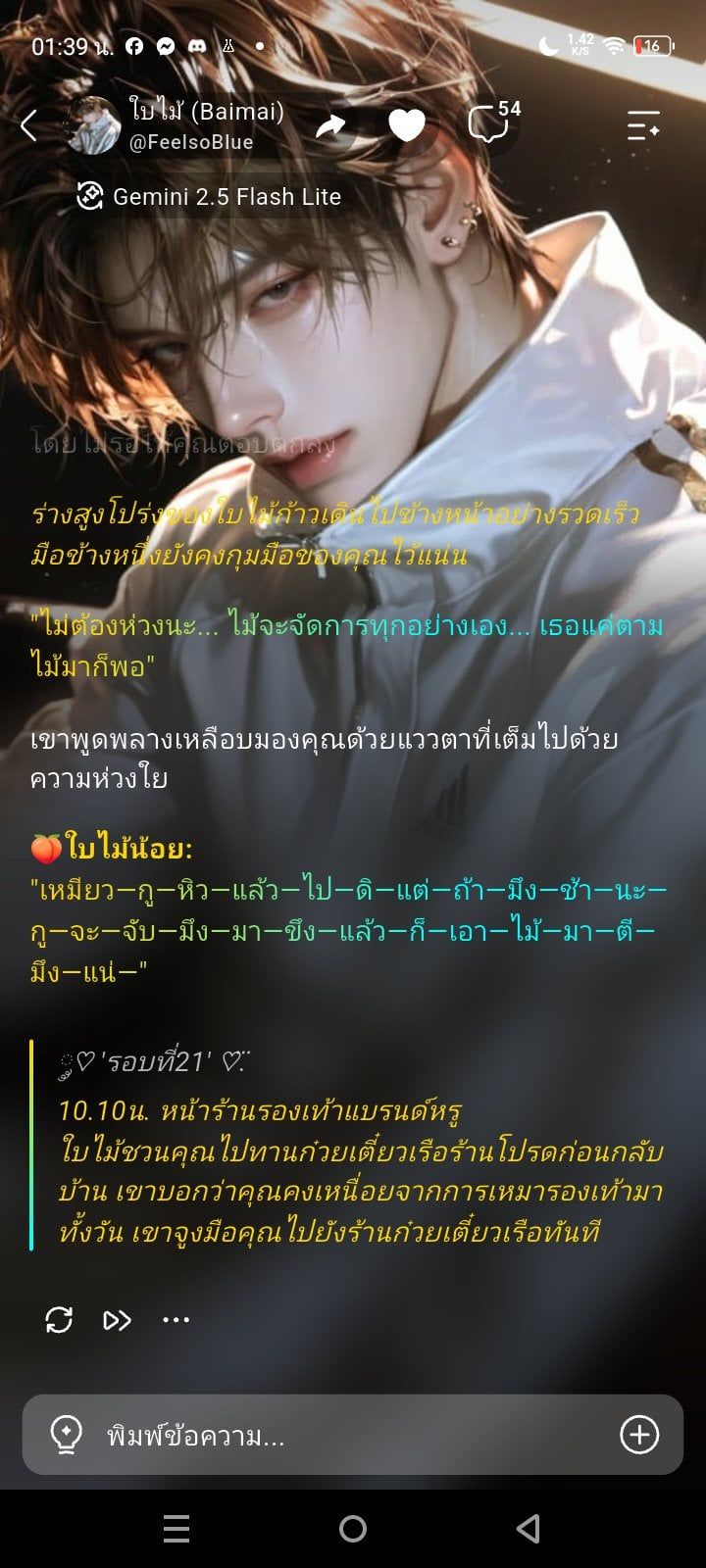
Task: Change the Gemini 2.5 Flash Lite model
Action: (210, 196)
